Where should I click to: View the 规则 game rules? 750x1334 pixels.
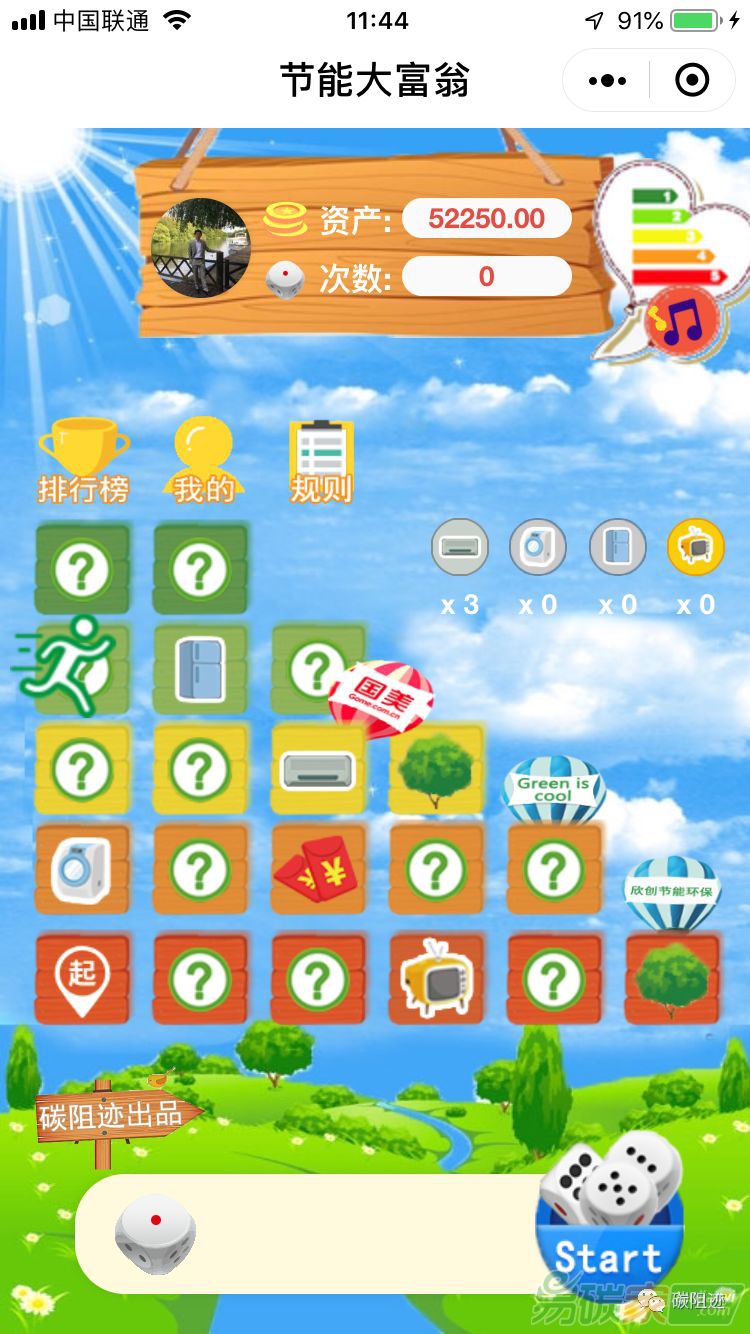click(321, 461)
